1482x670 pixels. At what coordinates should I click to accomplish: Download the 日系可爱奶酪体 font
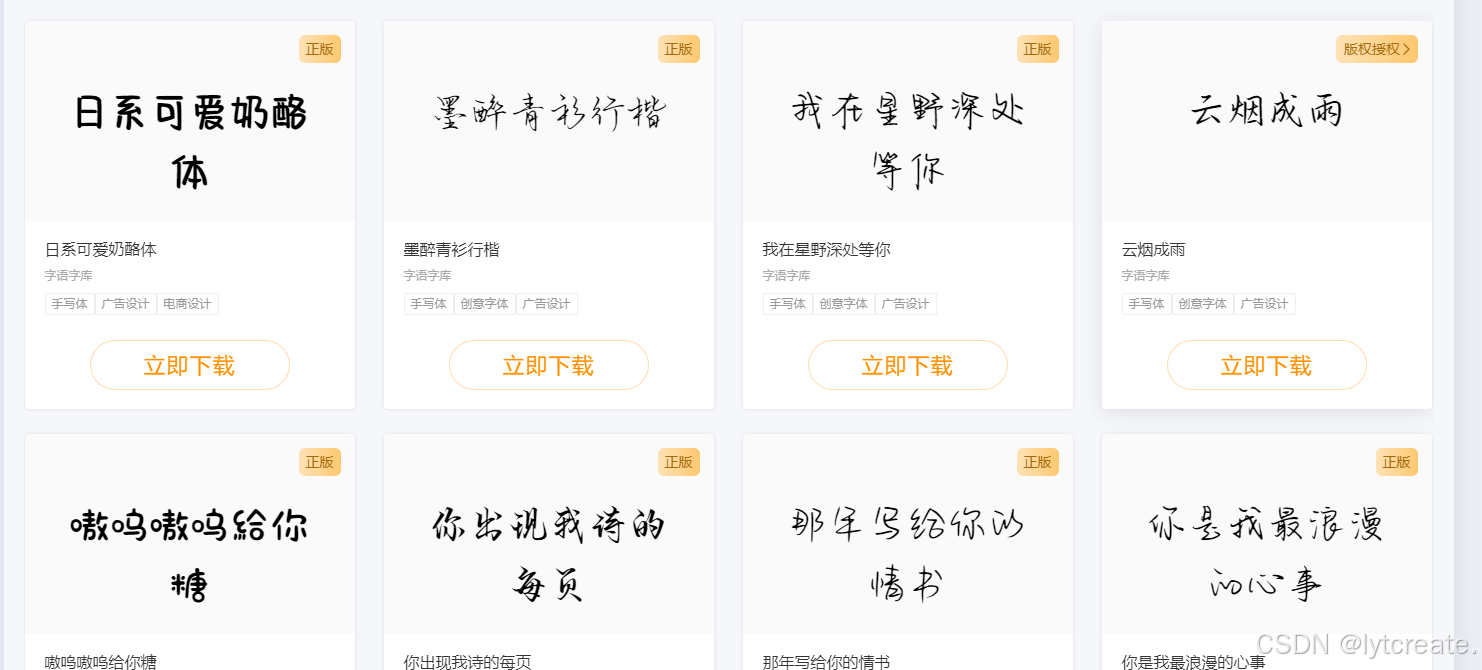(190, 365)
